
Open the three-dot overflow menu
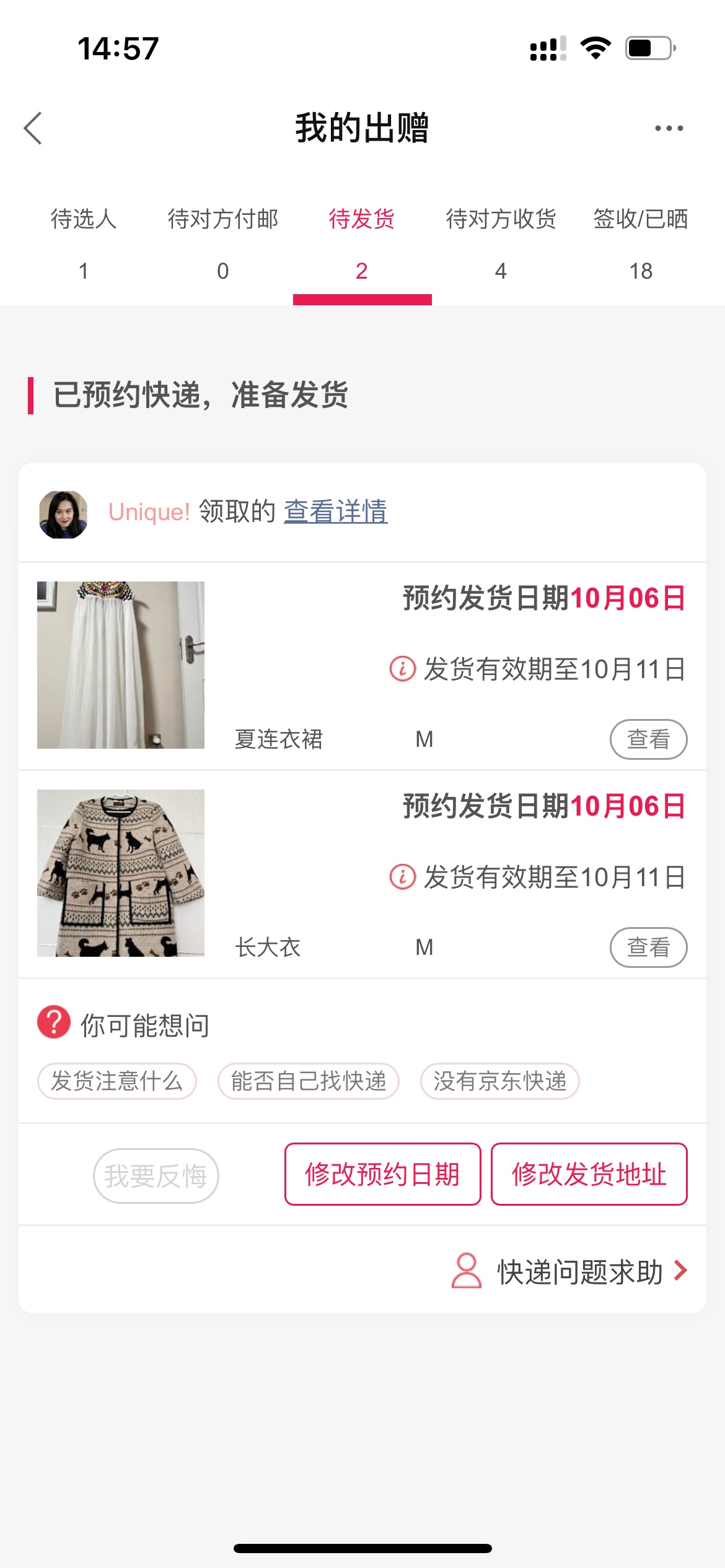click(x=669, y=128)
